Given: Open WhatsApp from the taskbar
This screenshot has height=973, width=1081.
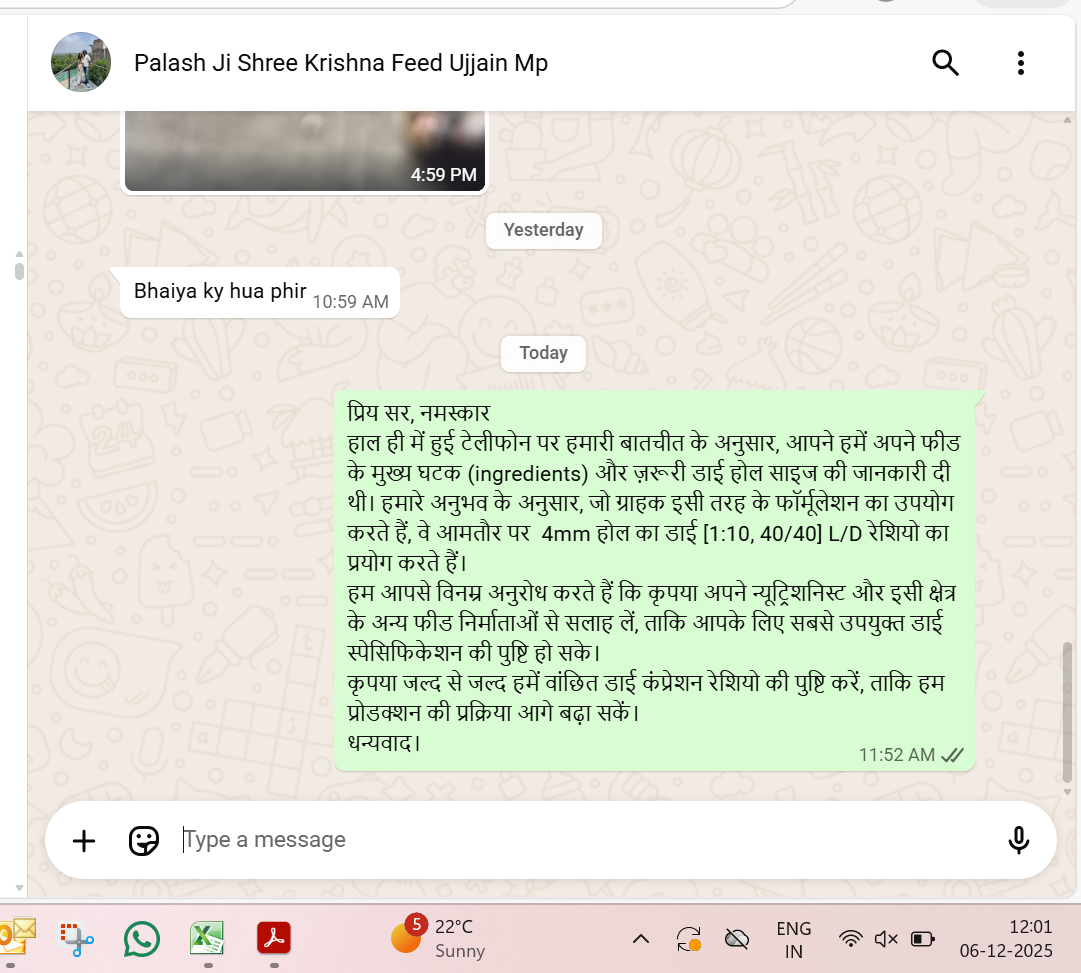Looking at the screenshot, I should (x=141, y=939).
